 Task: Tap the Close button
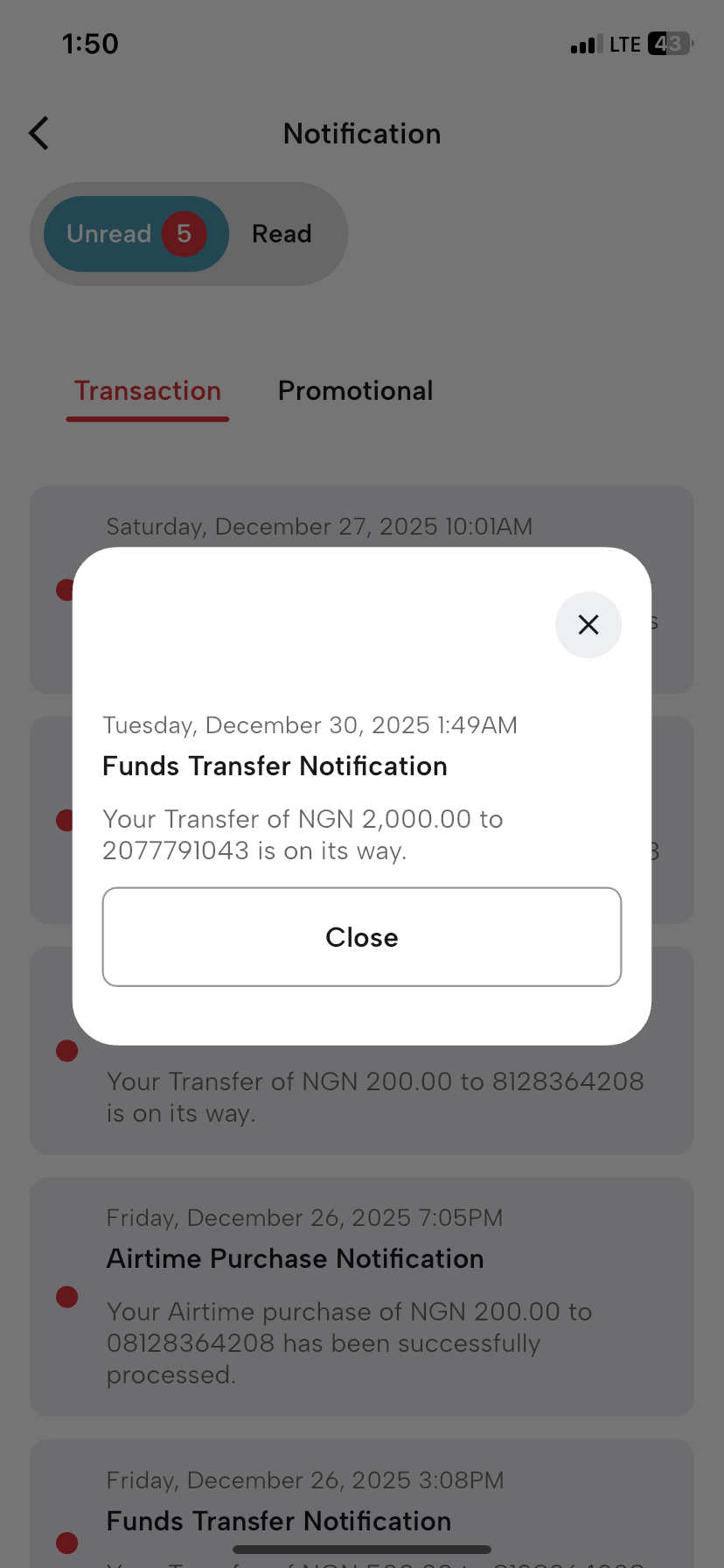[362, 937]
